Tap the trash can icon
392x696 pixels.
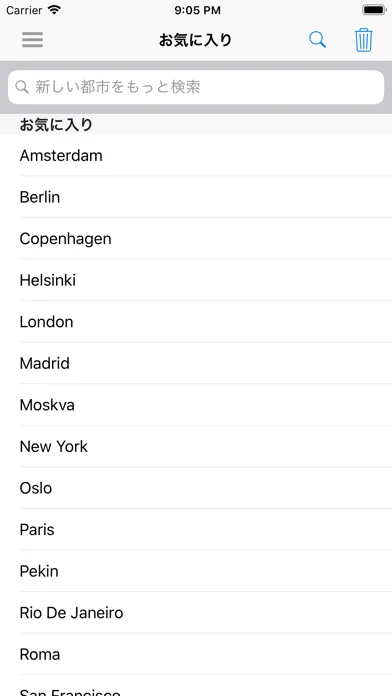click(364, 40)
